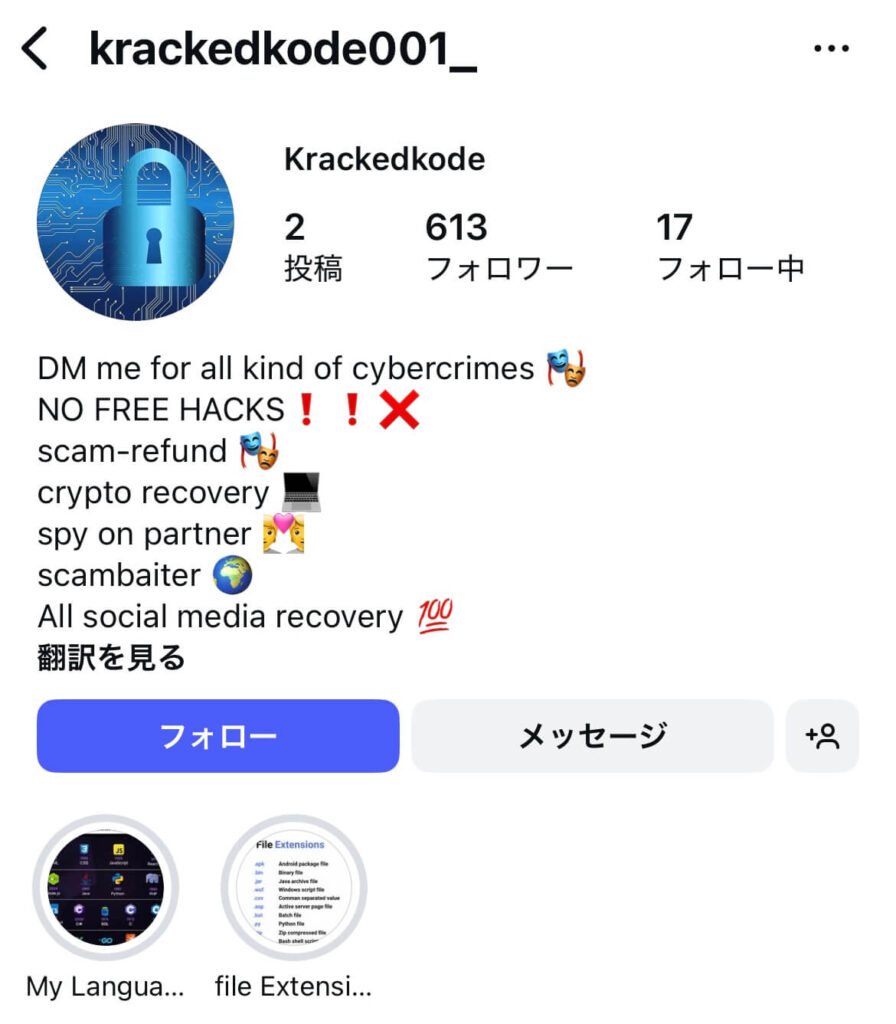Follow this account with フォロー button
The height and width of the screenshot is (1024, 896).
(218, 736)
